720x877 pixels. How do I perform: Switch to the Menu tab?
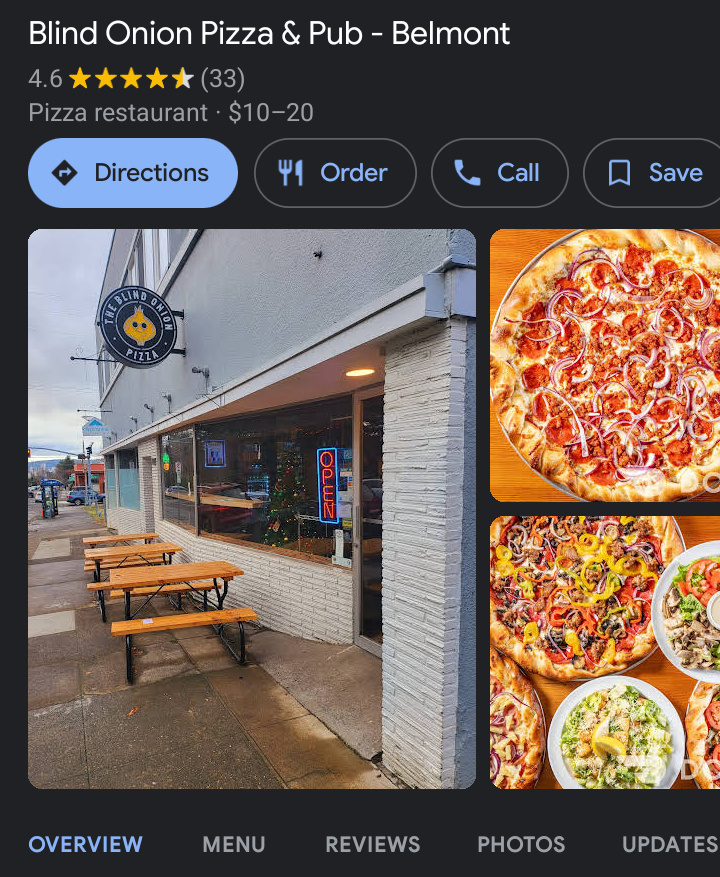[234, 844]
